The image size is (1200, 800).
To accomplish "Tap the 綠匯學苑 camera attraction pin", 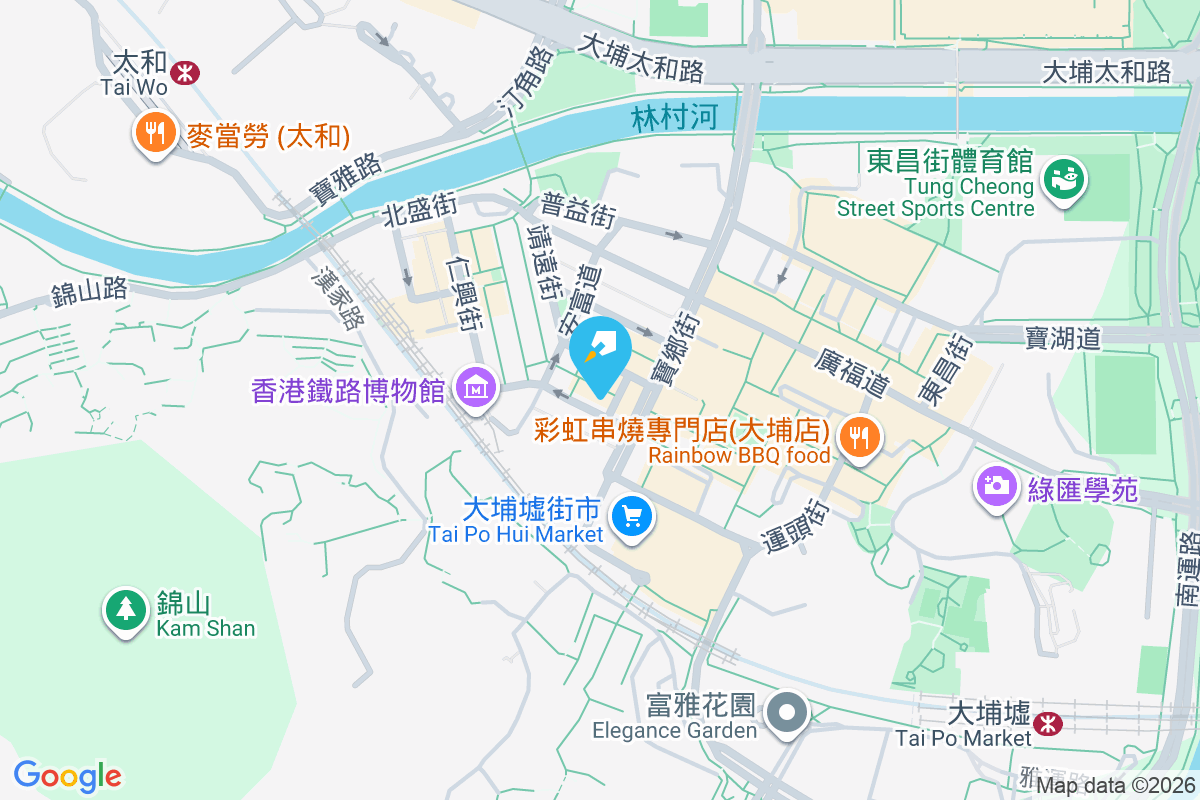I will [x=996, y=487].
